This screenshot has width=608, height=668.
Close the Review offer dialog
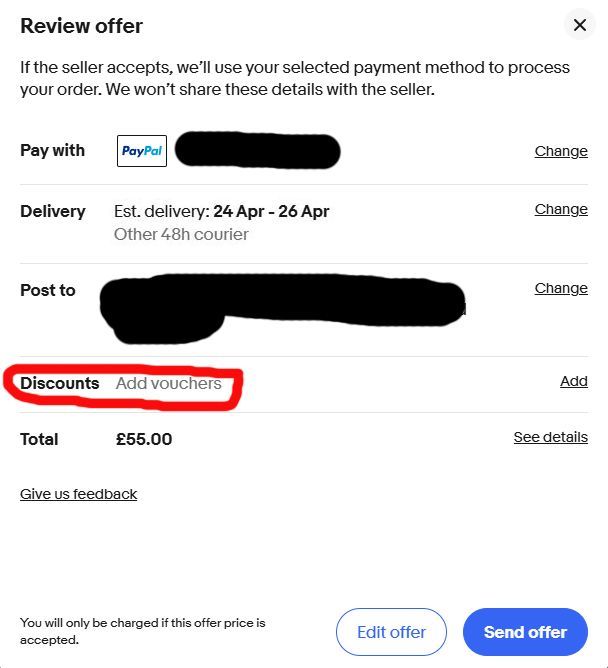579,25
